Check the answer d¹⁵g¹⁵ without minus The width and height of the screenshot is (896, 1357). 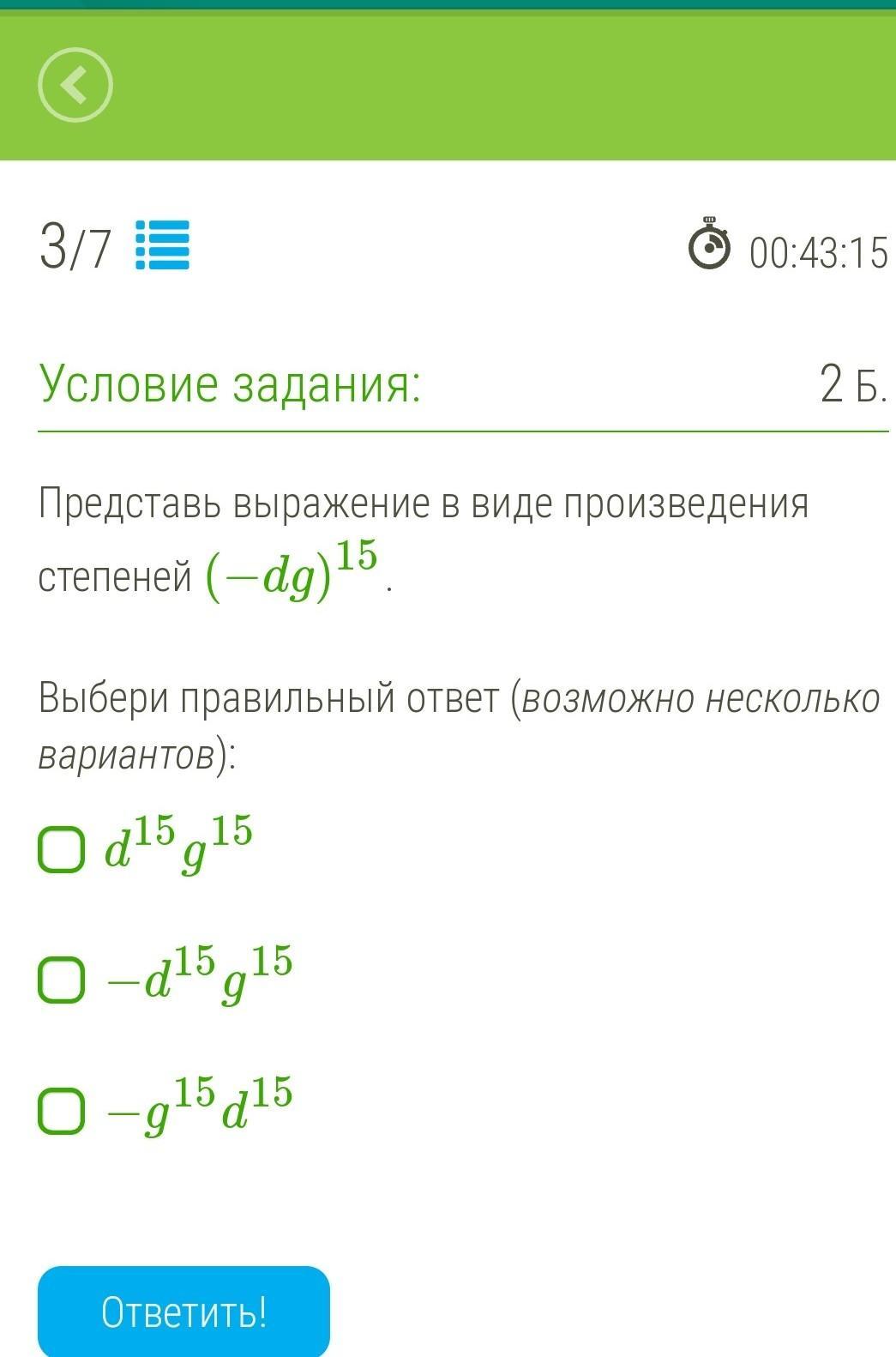[x=62, y=849]
